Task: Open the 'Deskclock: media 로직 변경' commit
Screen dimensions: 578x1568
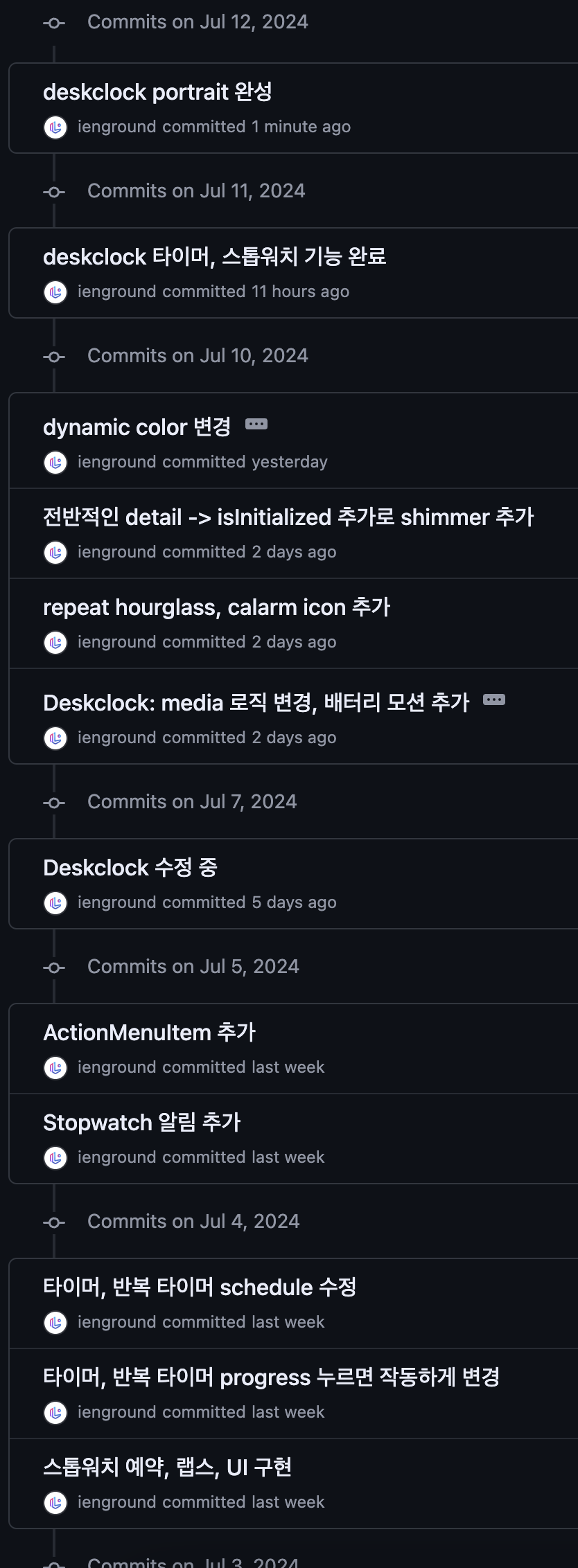Action: pyautogui.click(x=256, y=703)
